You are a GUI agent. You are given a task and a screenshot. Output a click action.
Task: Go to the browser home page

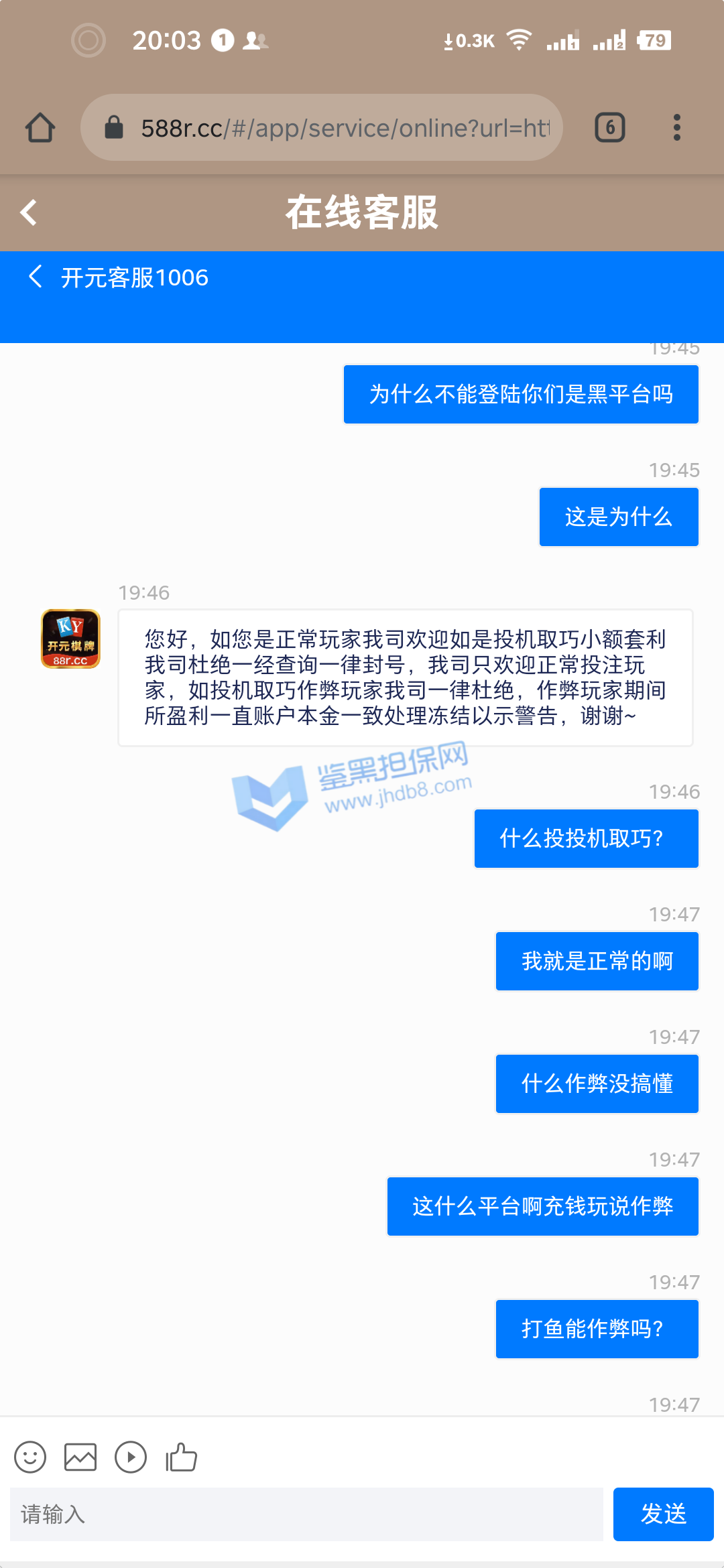point(40,127)
